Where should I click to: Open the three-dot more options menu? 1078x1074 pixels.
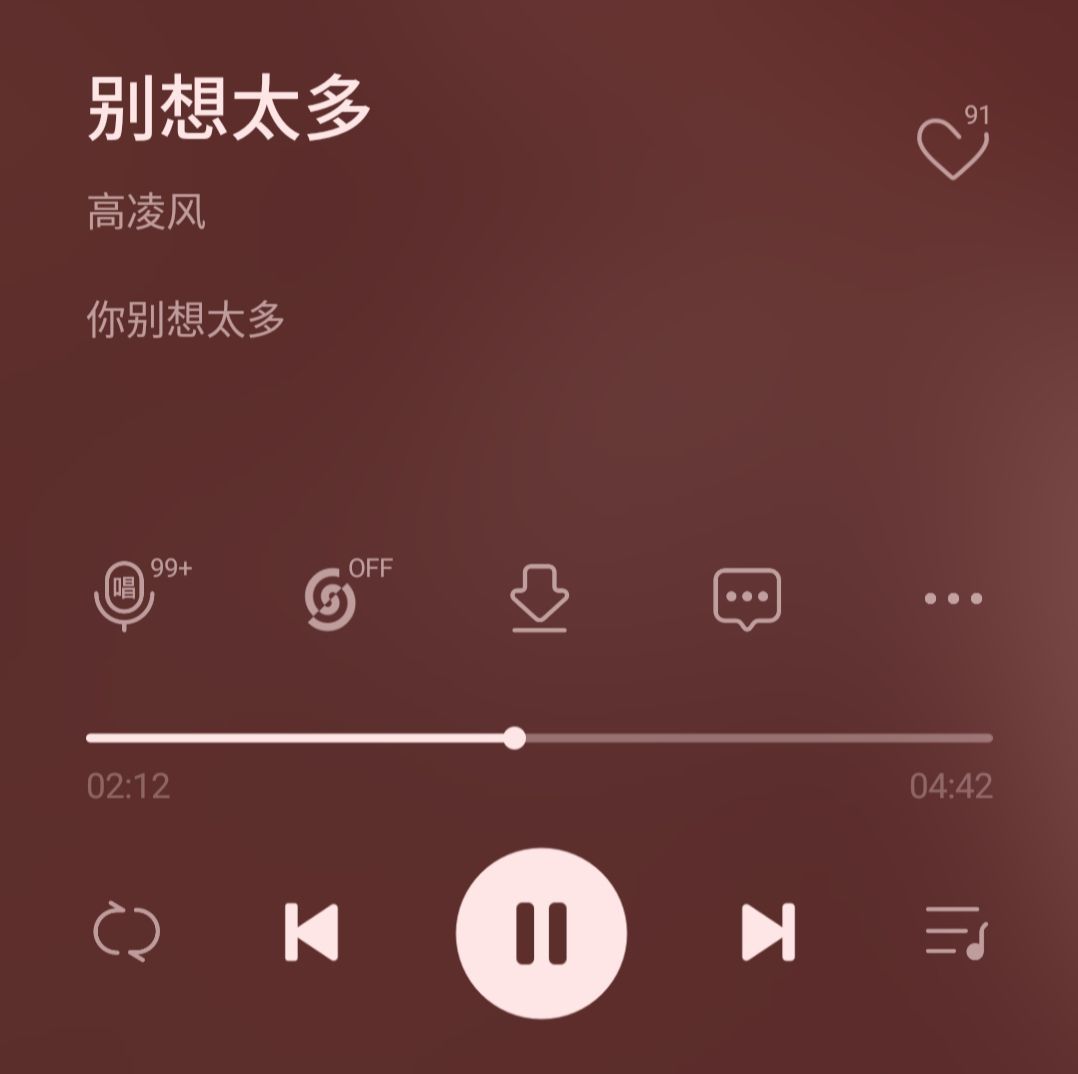point(952,599)
